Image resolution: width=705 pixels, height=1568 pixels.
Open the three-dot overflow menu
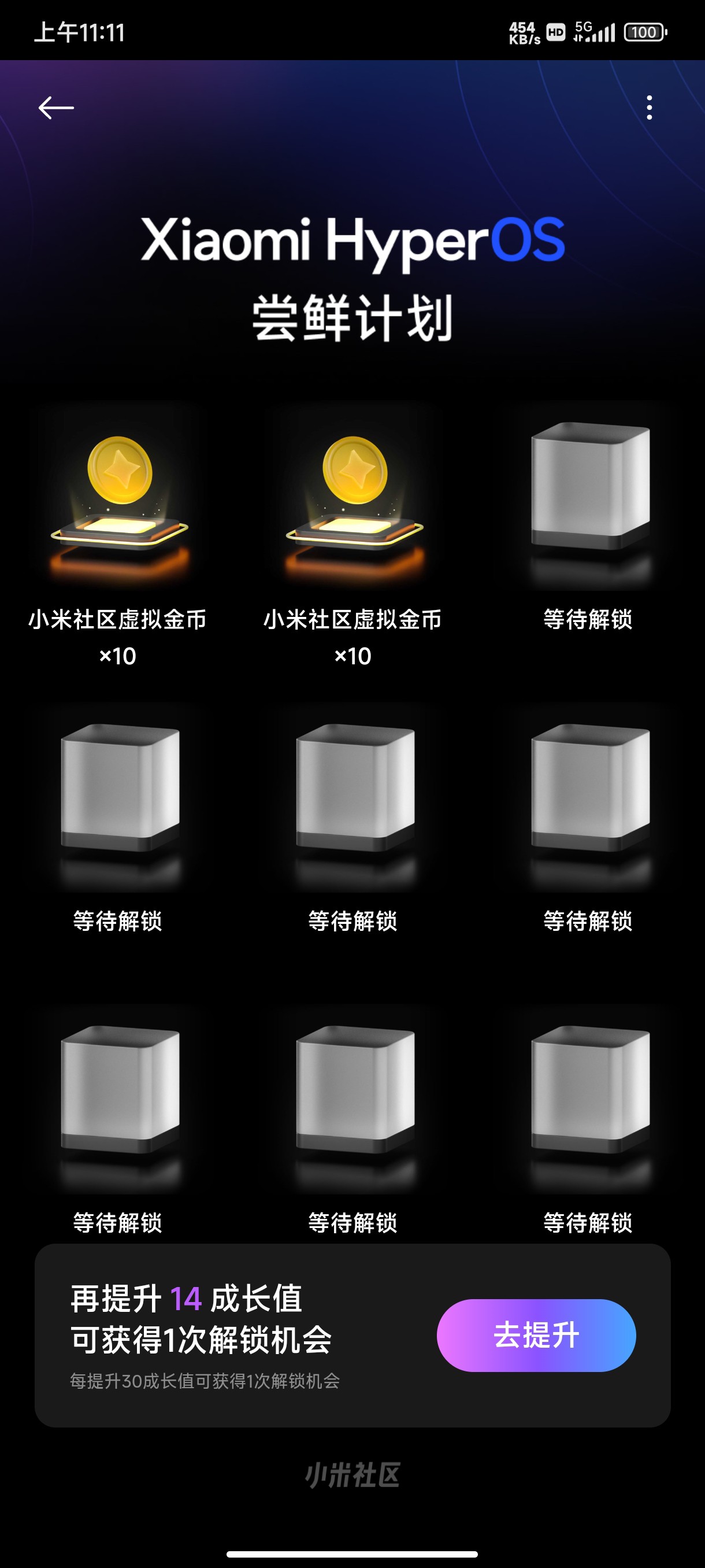(x=649, y=108)
